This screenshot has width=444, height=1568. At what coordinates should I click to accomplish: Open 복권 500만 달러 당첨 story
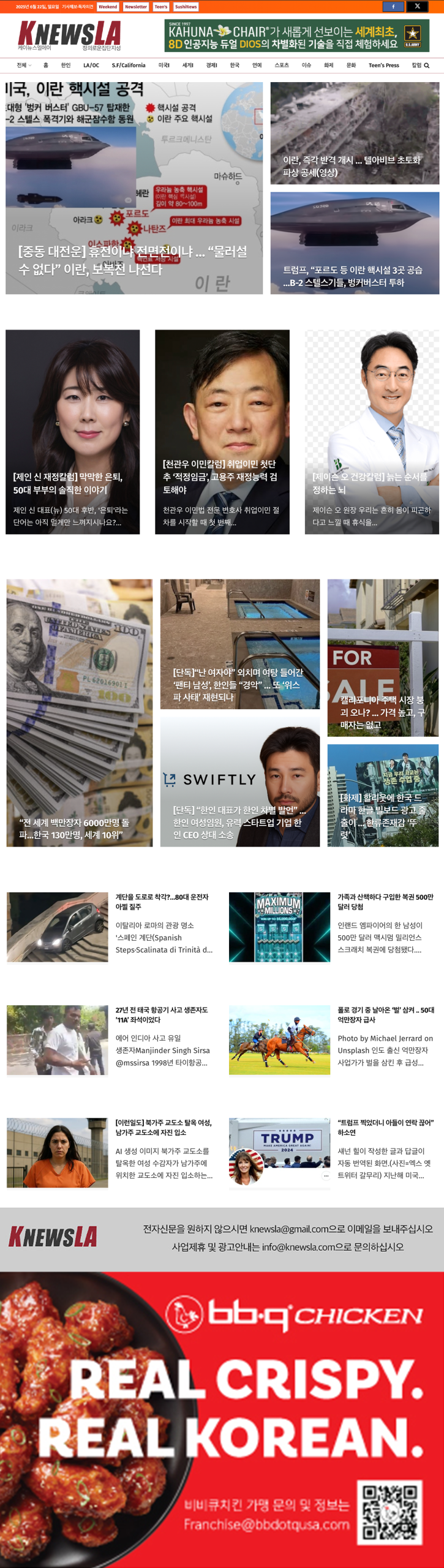tap(385, 901)
